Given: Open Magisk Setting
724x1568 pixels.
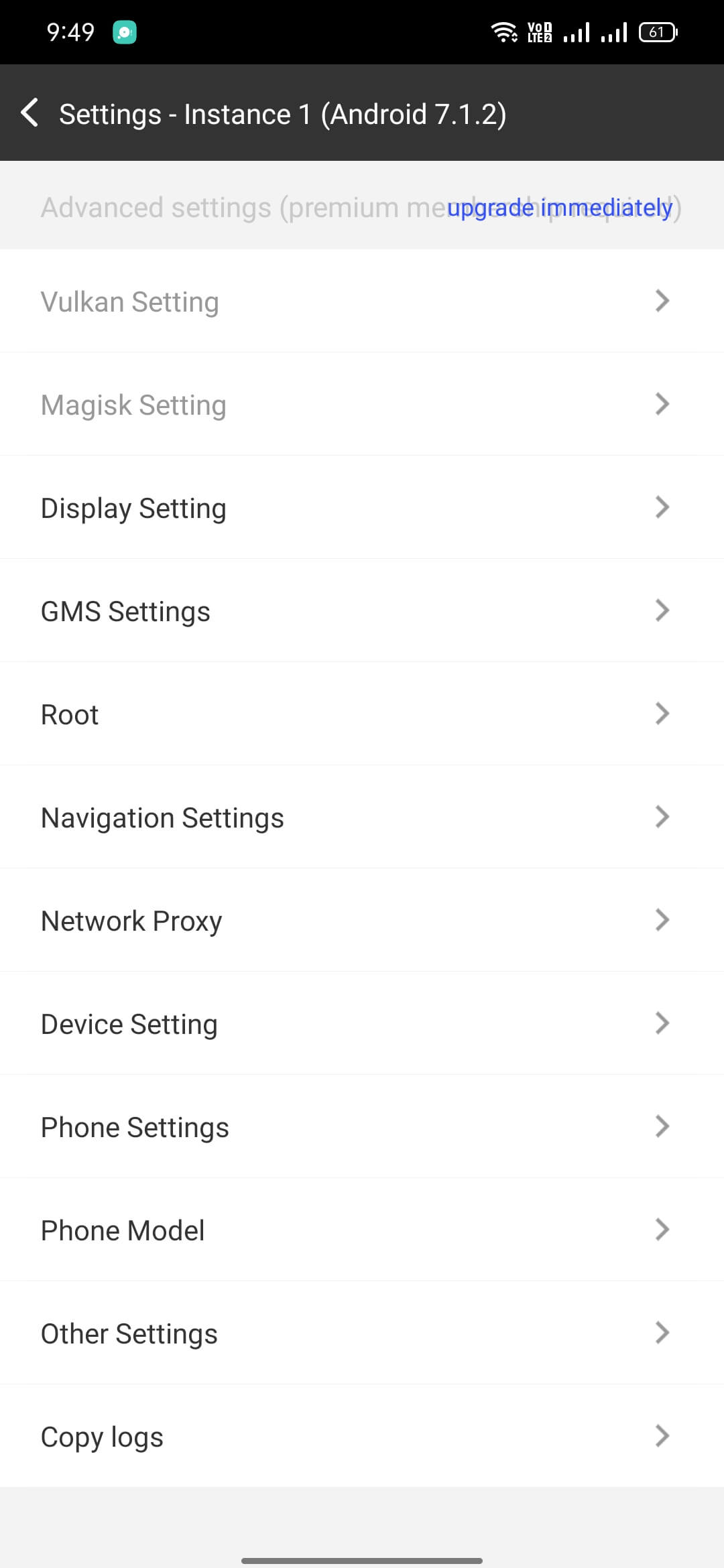Looking at the screenshot, I should 362,405.
